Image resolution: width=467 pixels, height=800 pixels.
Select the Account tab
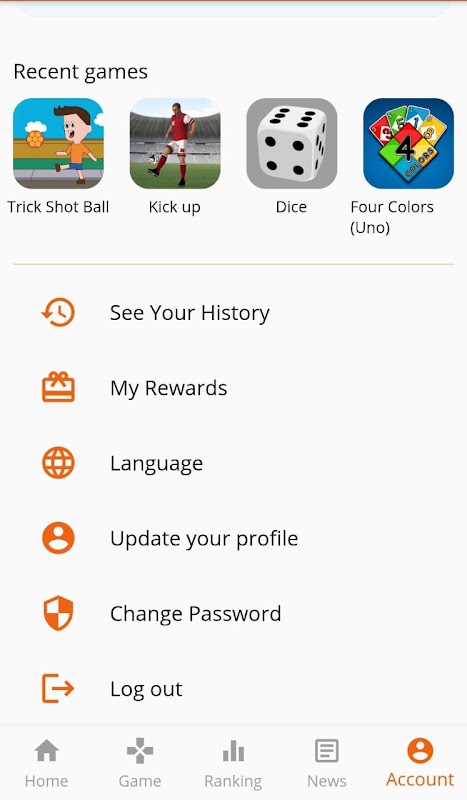tap(420, 763)
